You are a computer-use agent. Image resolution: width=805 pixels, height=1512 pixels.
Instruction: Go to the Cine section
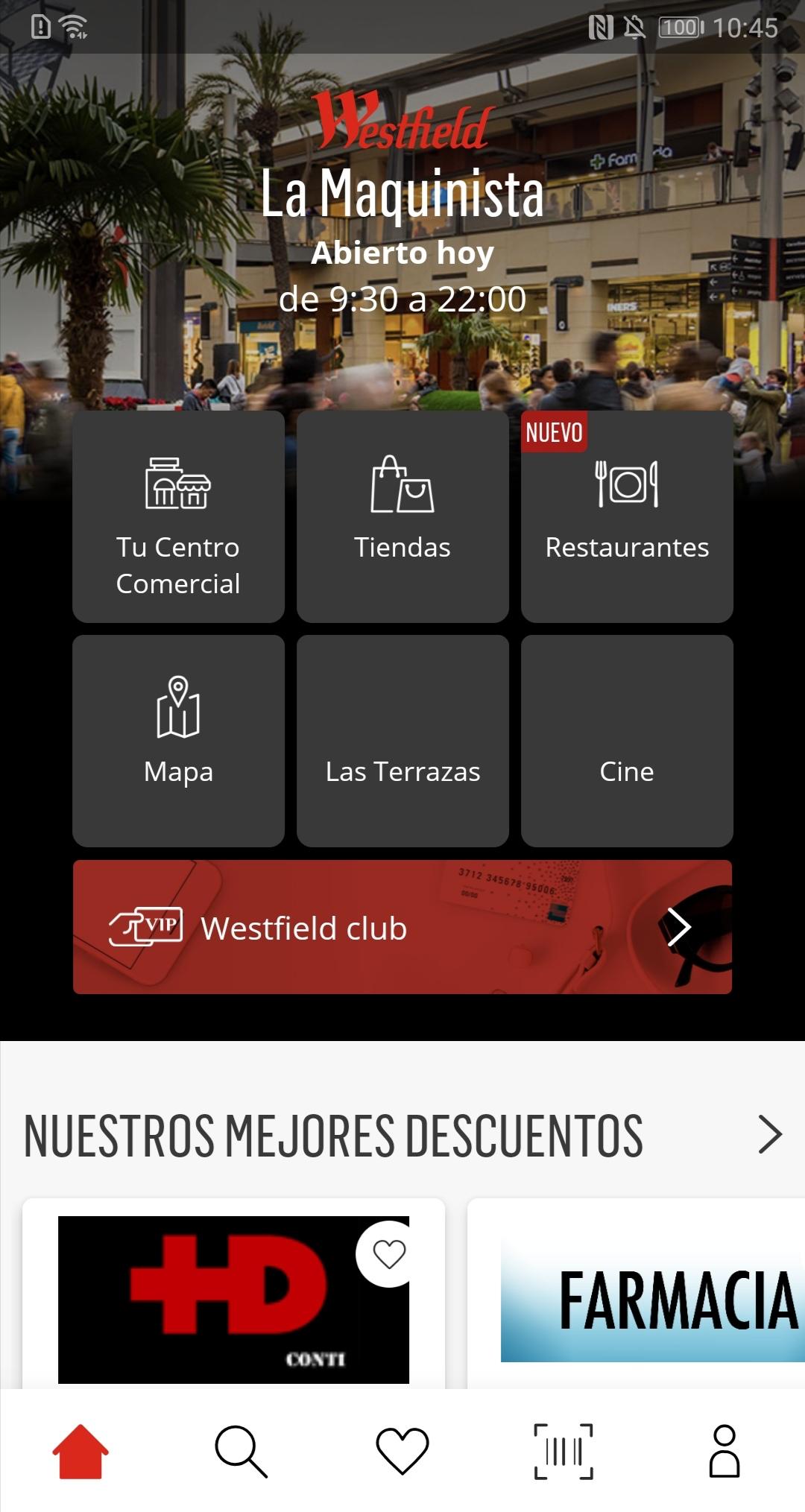(x=627, y=741)
